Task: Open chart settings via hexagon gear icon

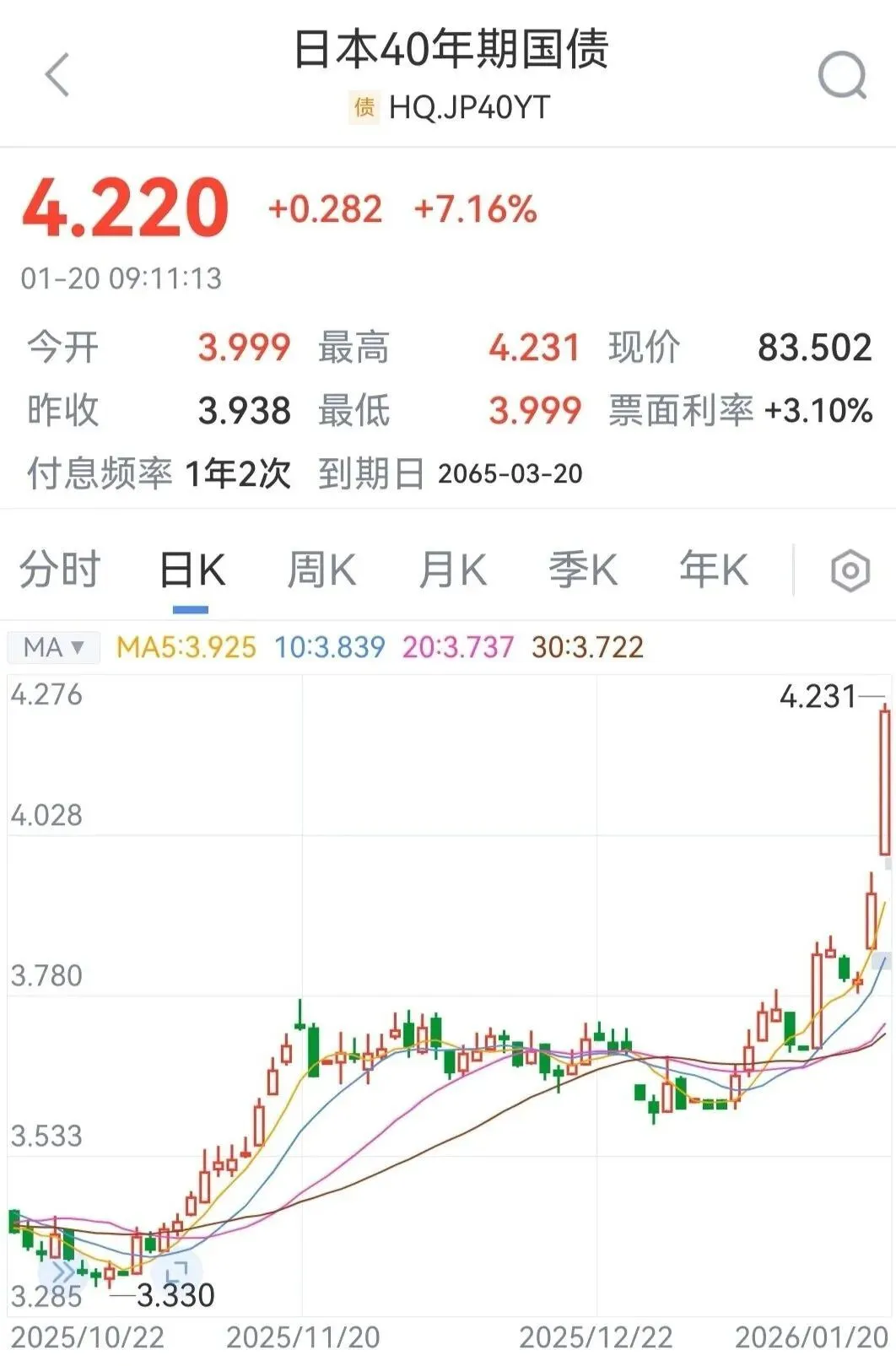Action: pyautogui.click(x=851, y=570)
